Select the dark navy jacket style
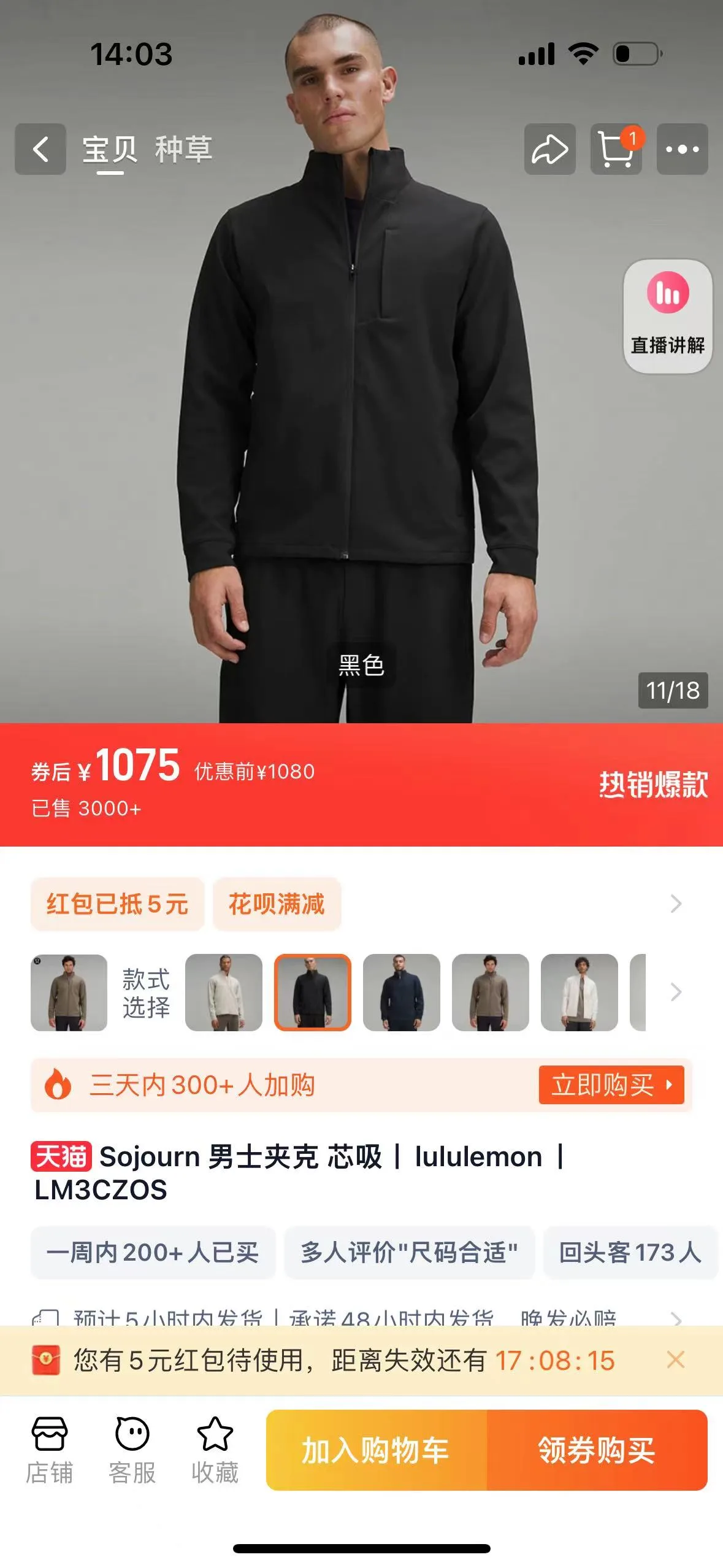 401,992
